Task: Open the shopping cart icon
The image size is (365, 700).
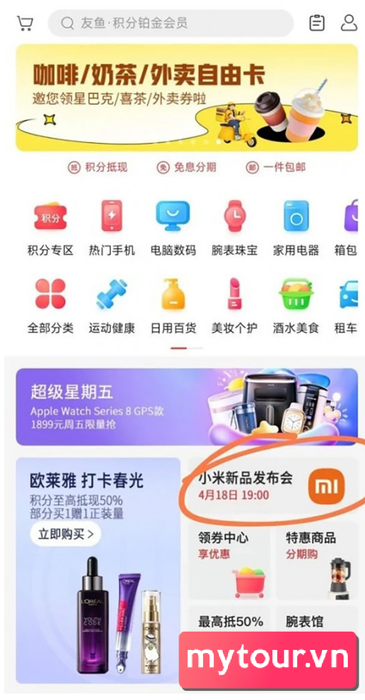Action: coord(25,23)
